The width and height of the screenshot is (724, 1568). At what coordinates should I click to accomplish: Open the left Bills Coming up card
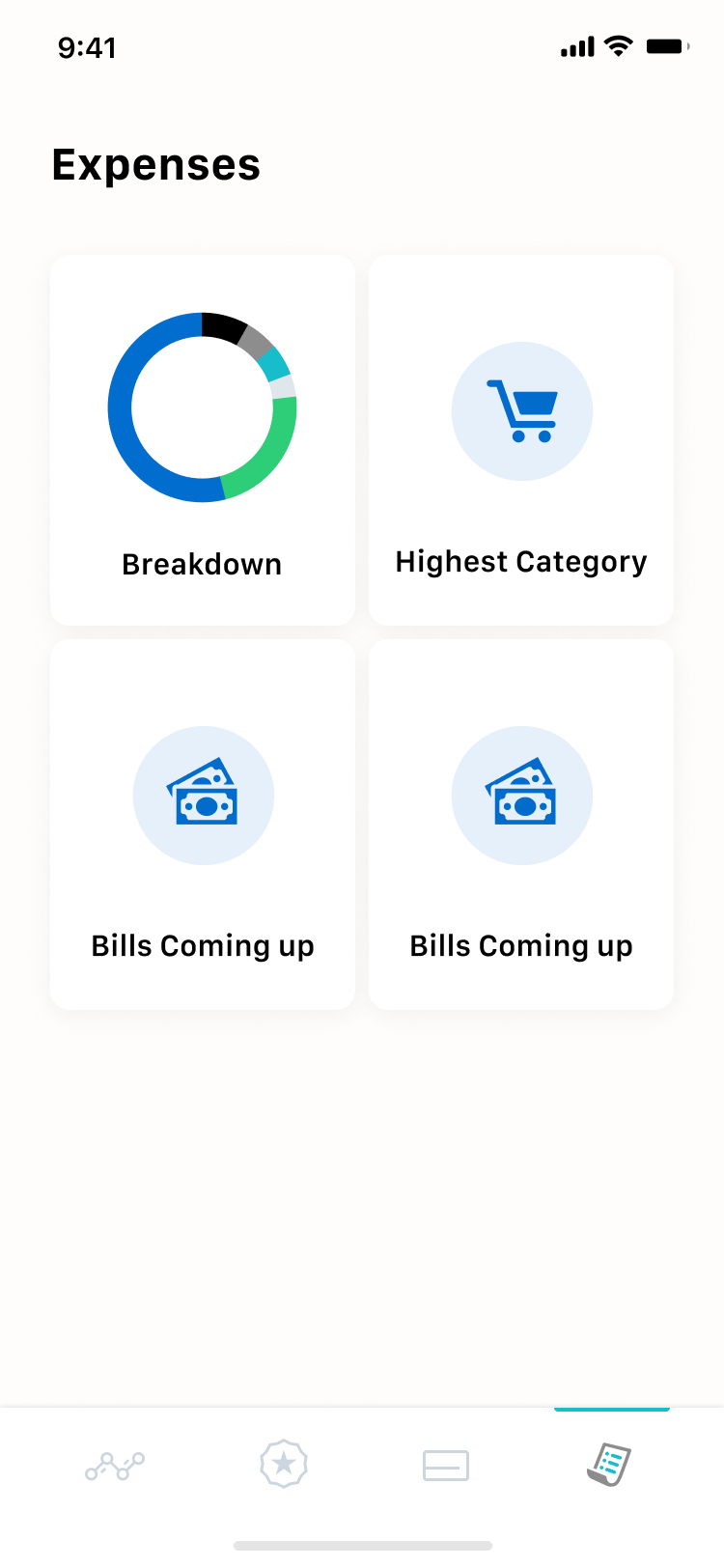coord(203,823)
